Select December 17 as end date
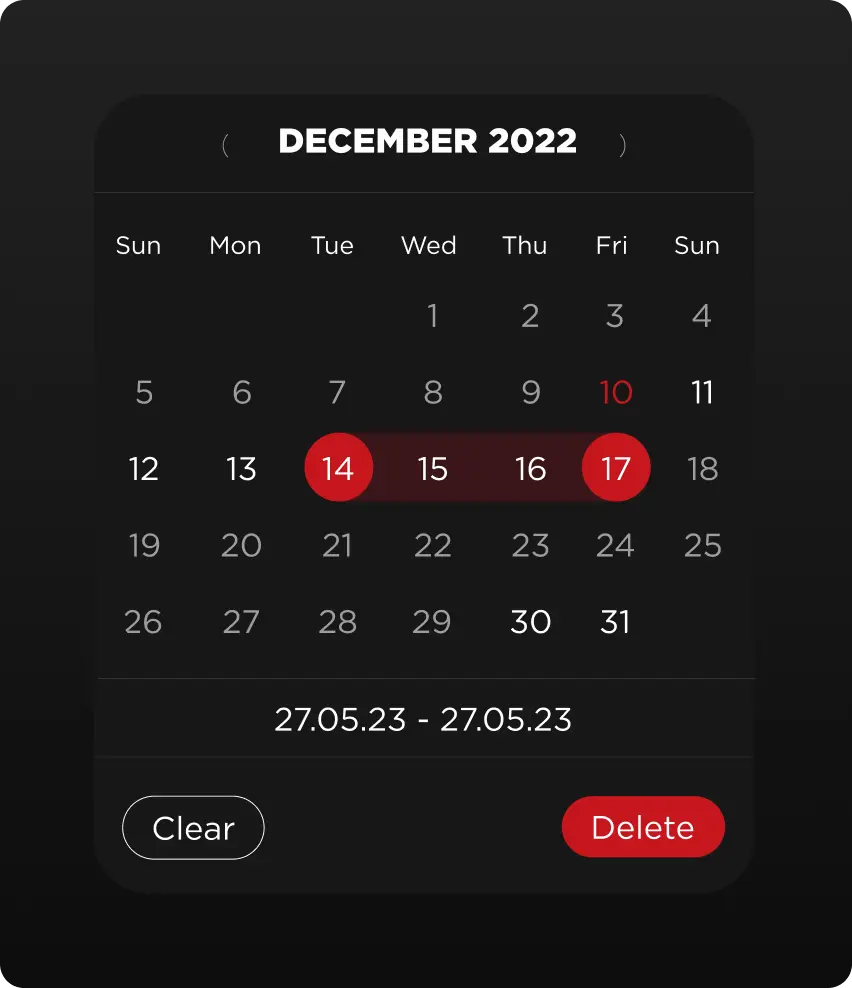852x988 pixels. [x=616, y=468]
